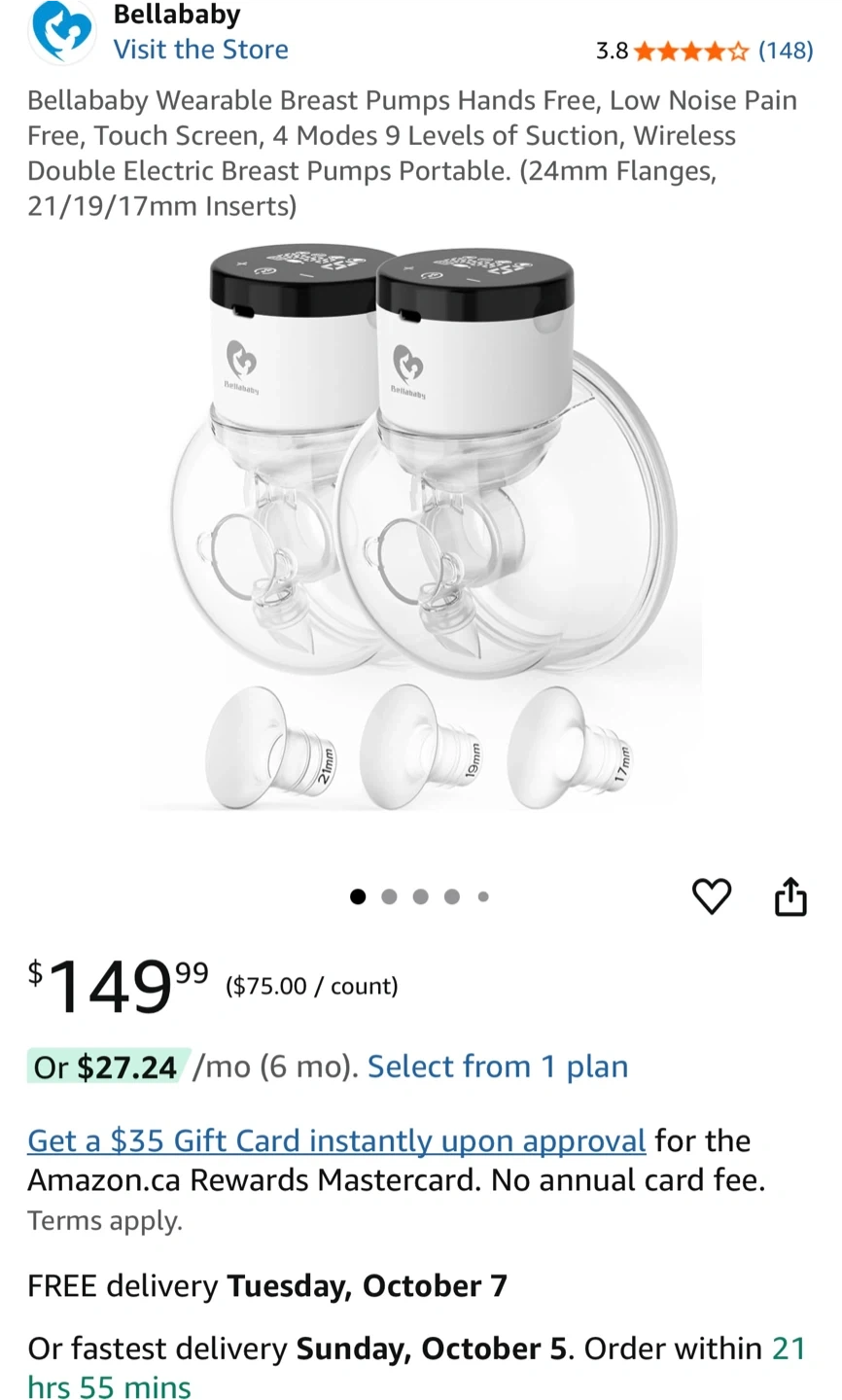Visit the Bellababy store

coord(200,50)
